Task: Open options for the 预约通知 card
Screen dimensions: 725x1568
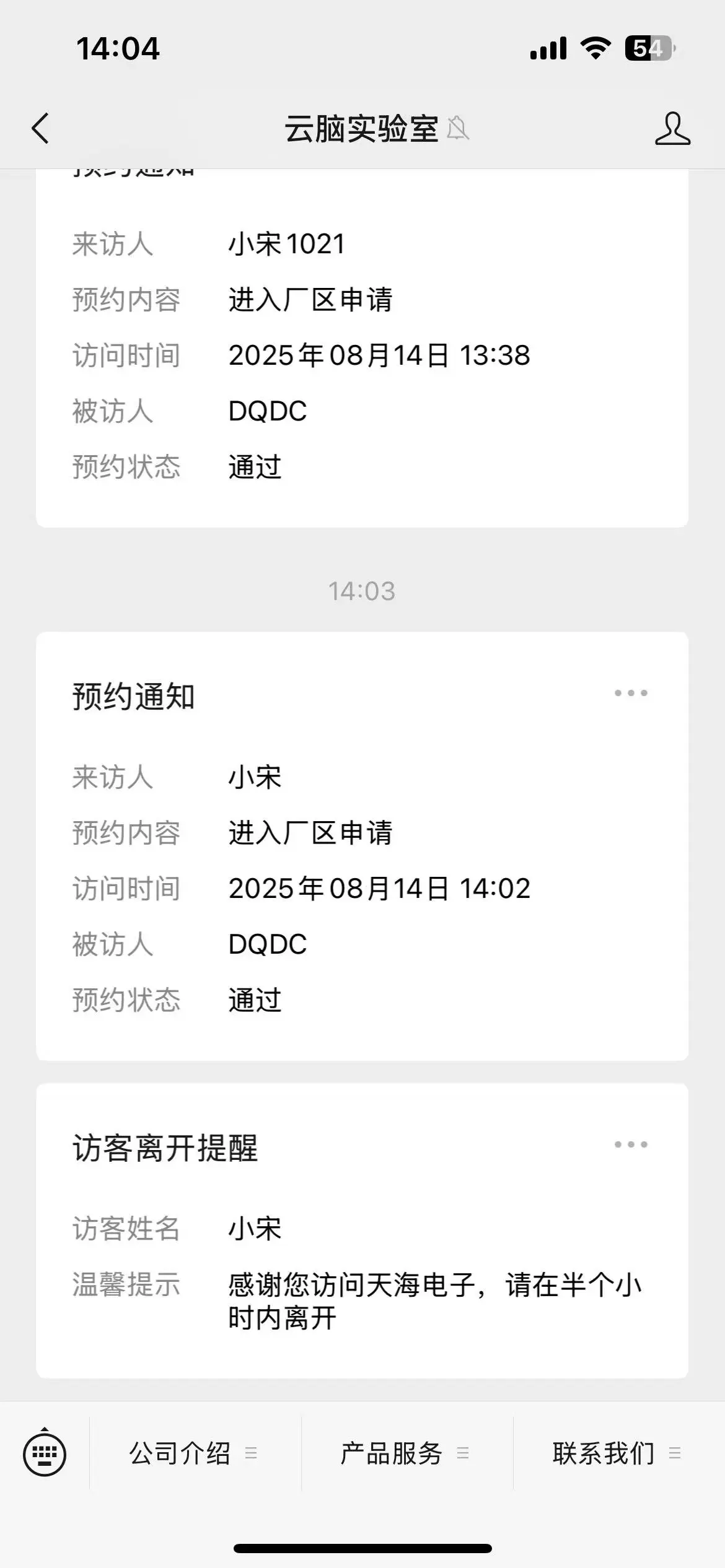Action: coord(631,693)
